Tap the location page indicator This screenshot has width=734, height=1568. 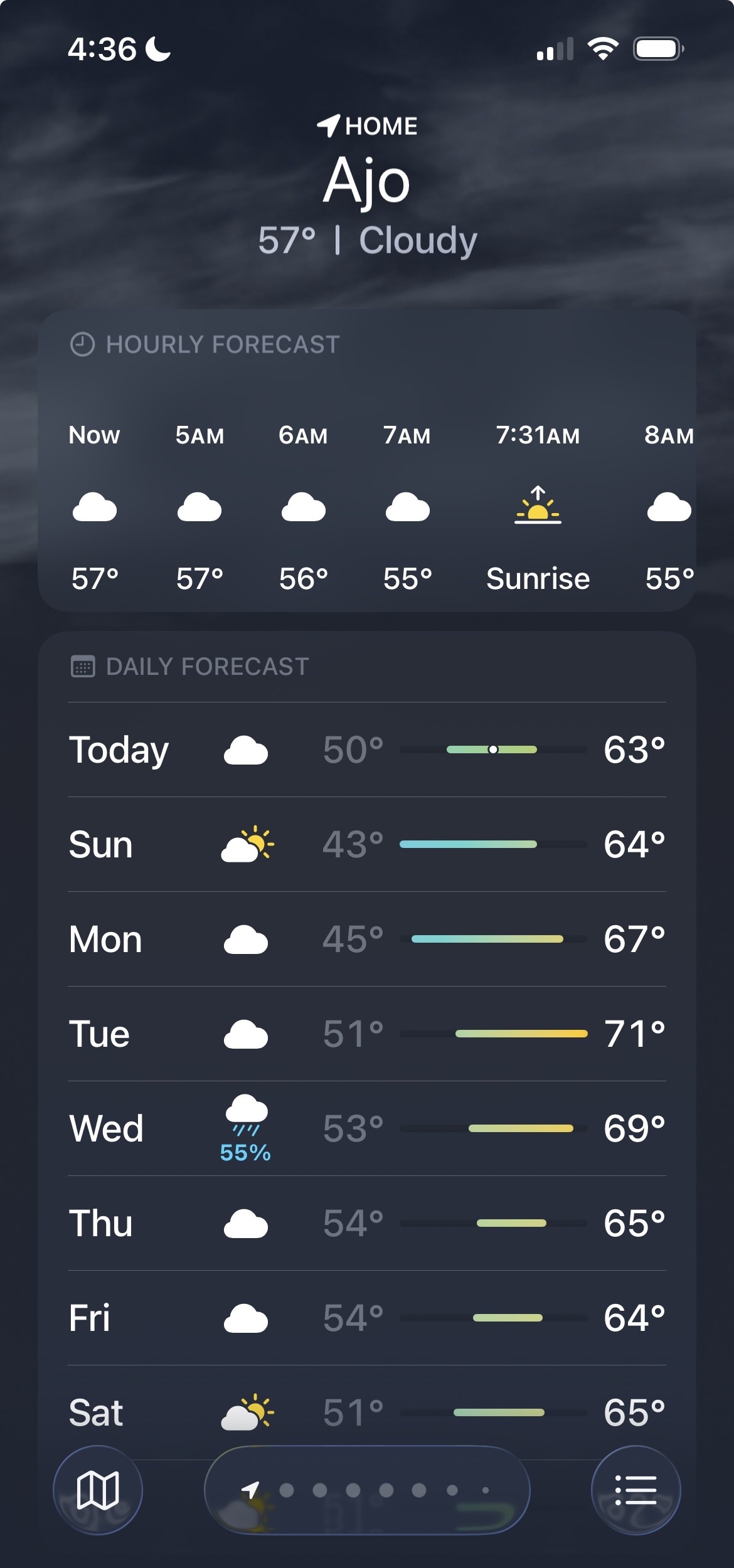pos(367,1490)
